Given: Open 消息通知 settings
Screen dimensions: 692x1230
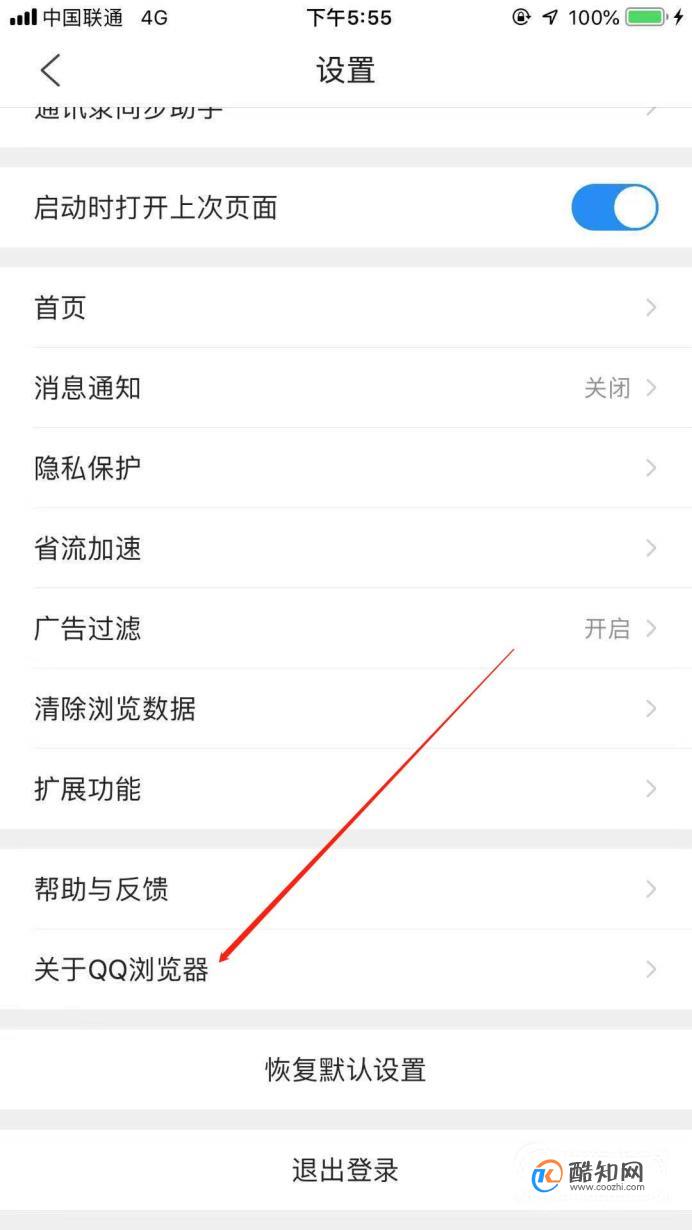Looking at the screenshot, I should (x=346, y=388).
